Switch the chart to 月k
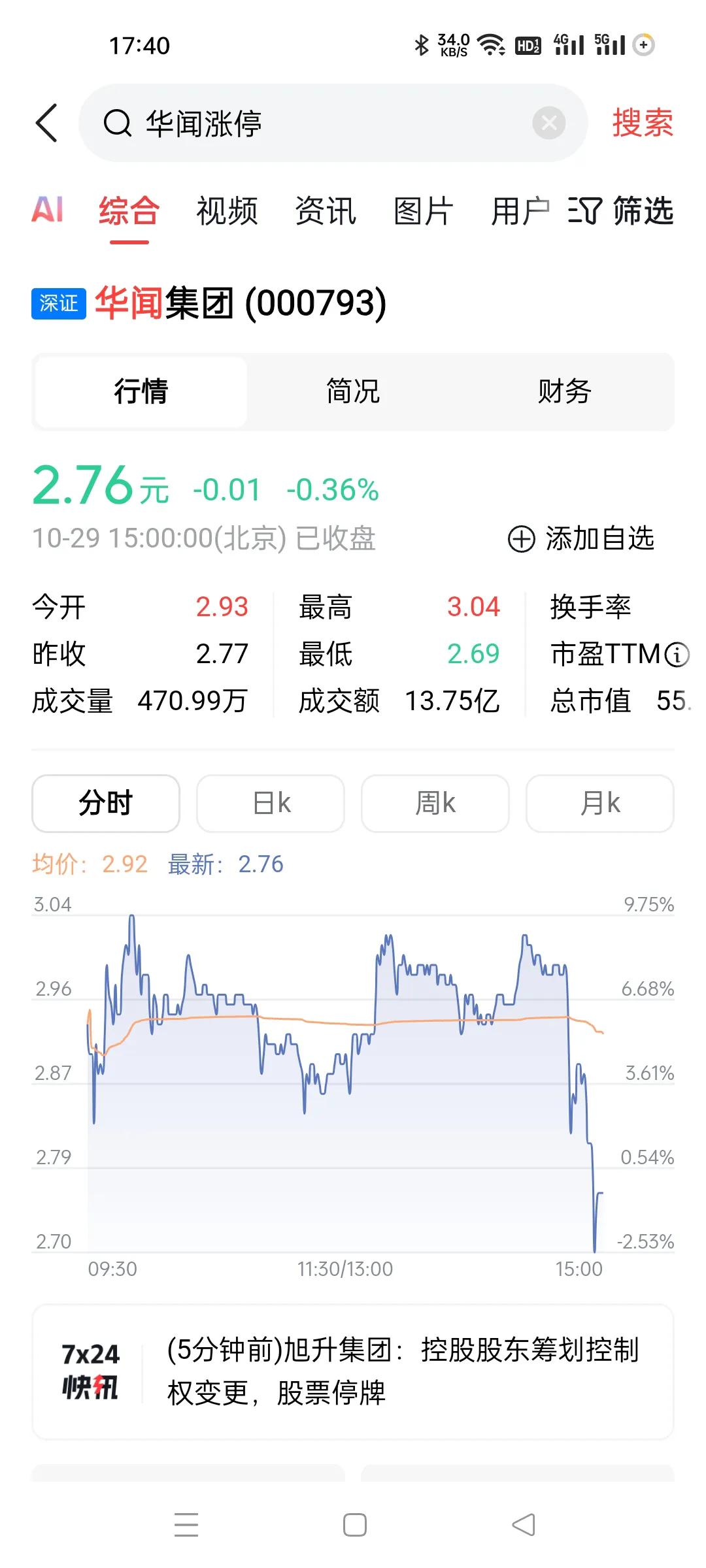 (600, 803)
